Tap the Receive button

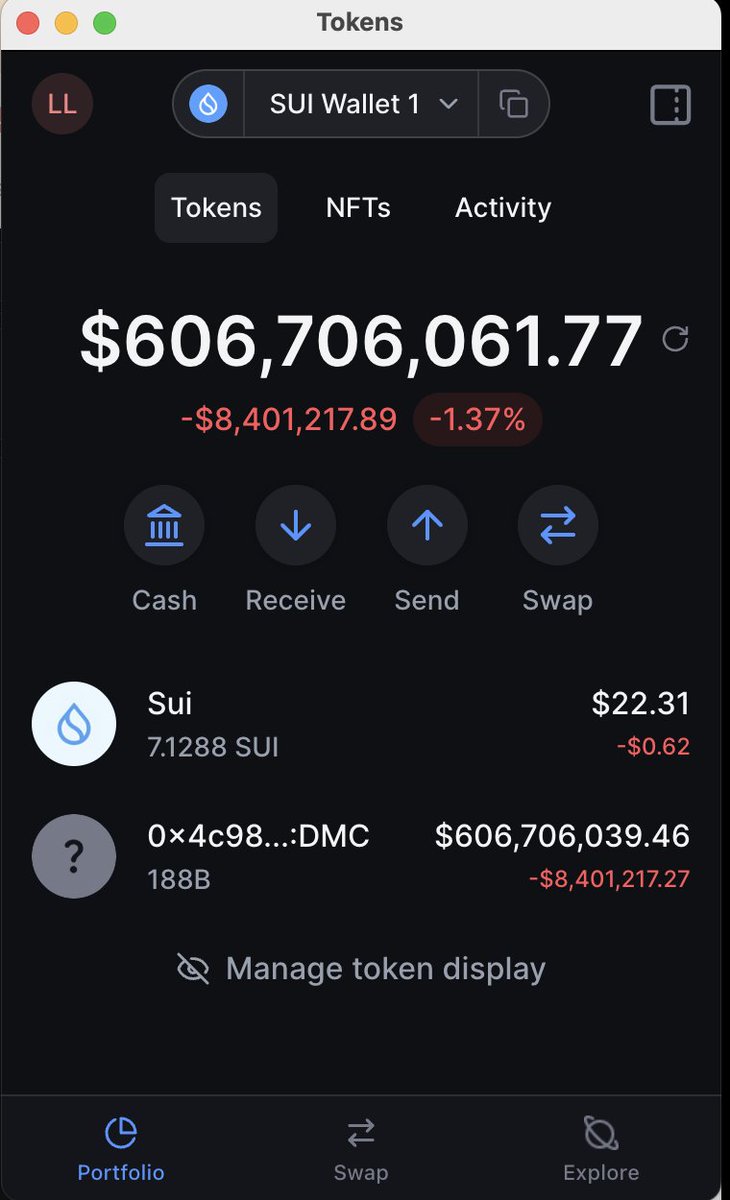295,551
